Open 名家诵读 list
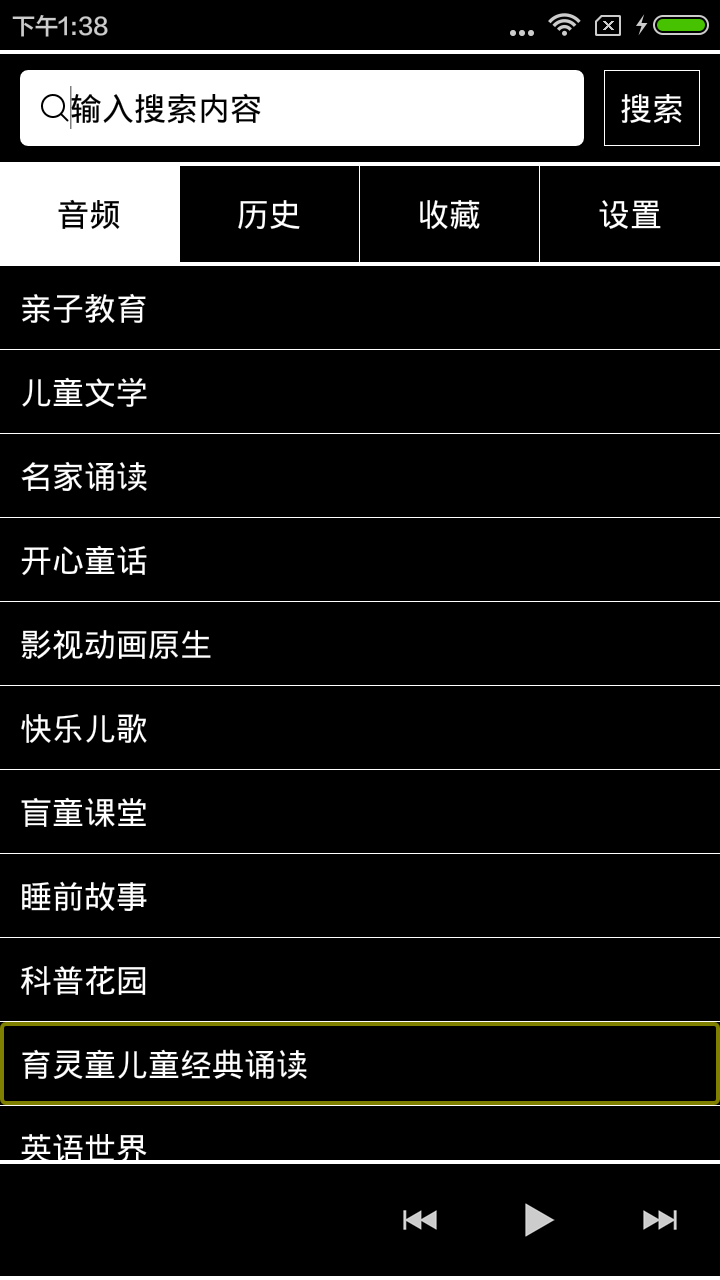The height and width of the screenshot is (1280, 720). pos(360,476)
